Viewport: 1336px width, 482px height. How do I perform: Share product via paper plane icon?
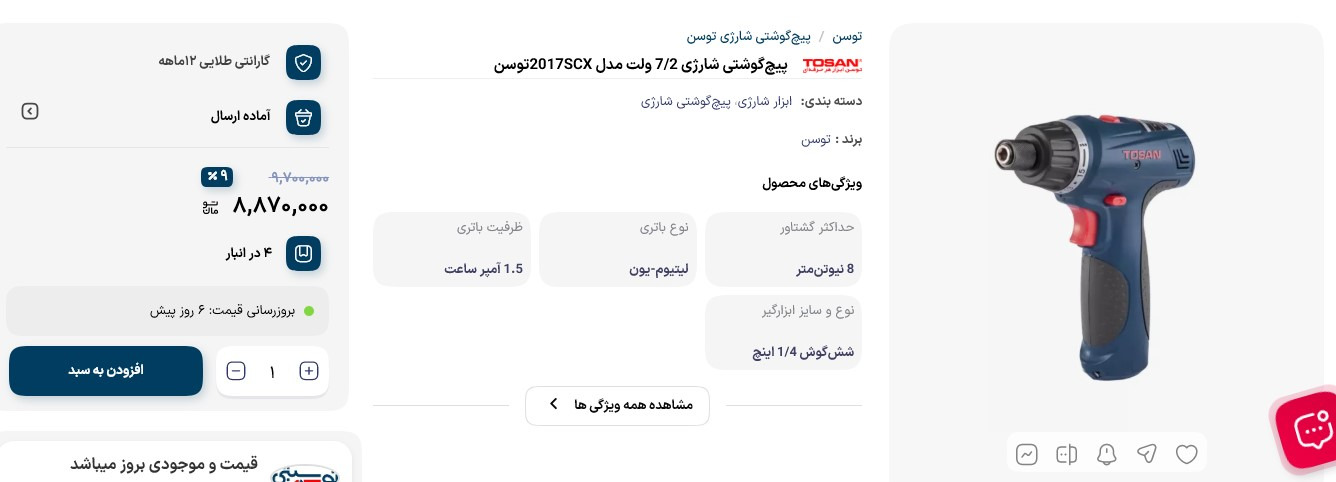pos(1146,455)
